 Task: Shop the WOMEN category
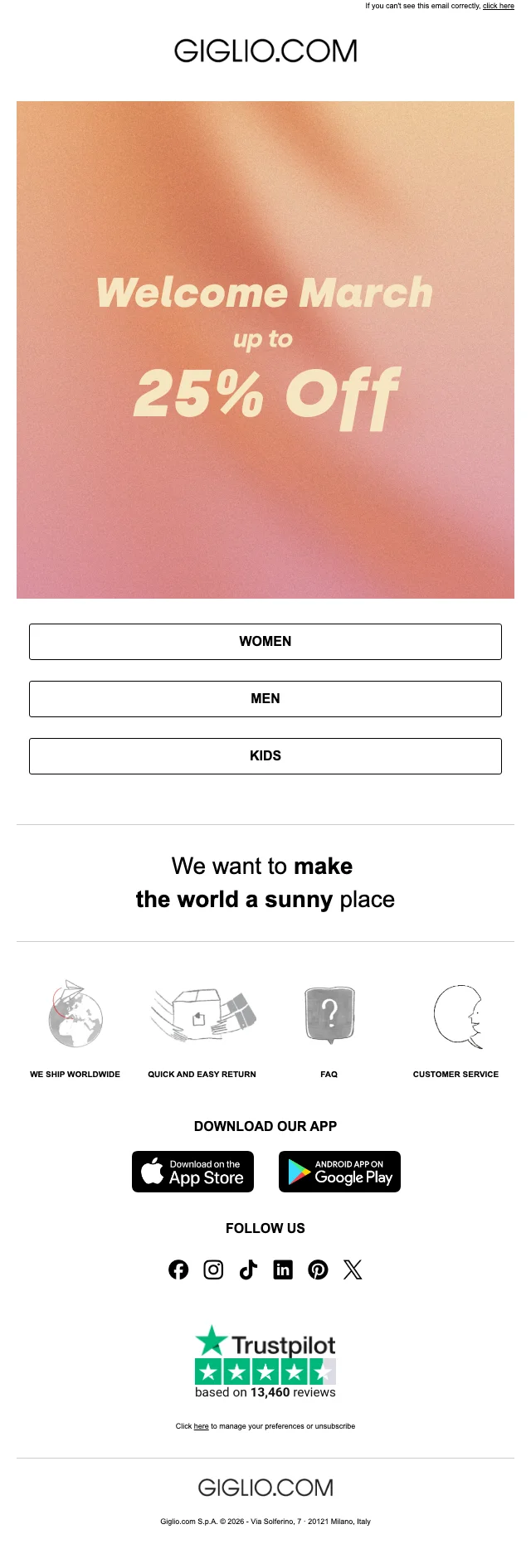tap(265, 642)
